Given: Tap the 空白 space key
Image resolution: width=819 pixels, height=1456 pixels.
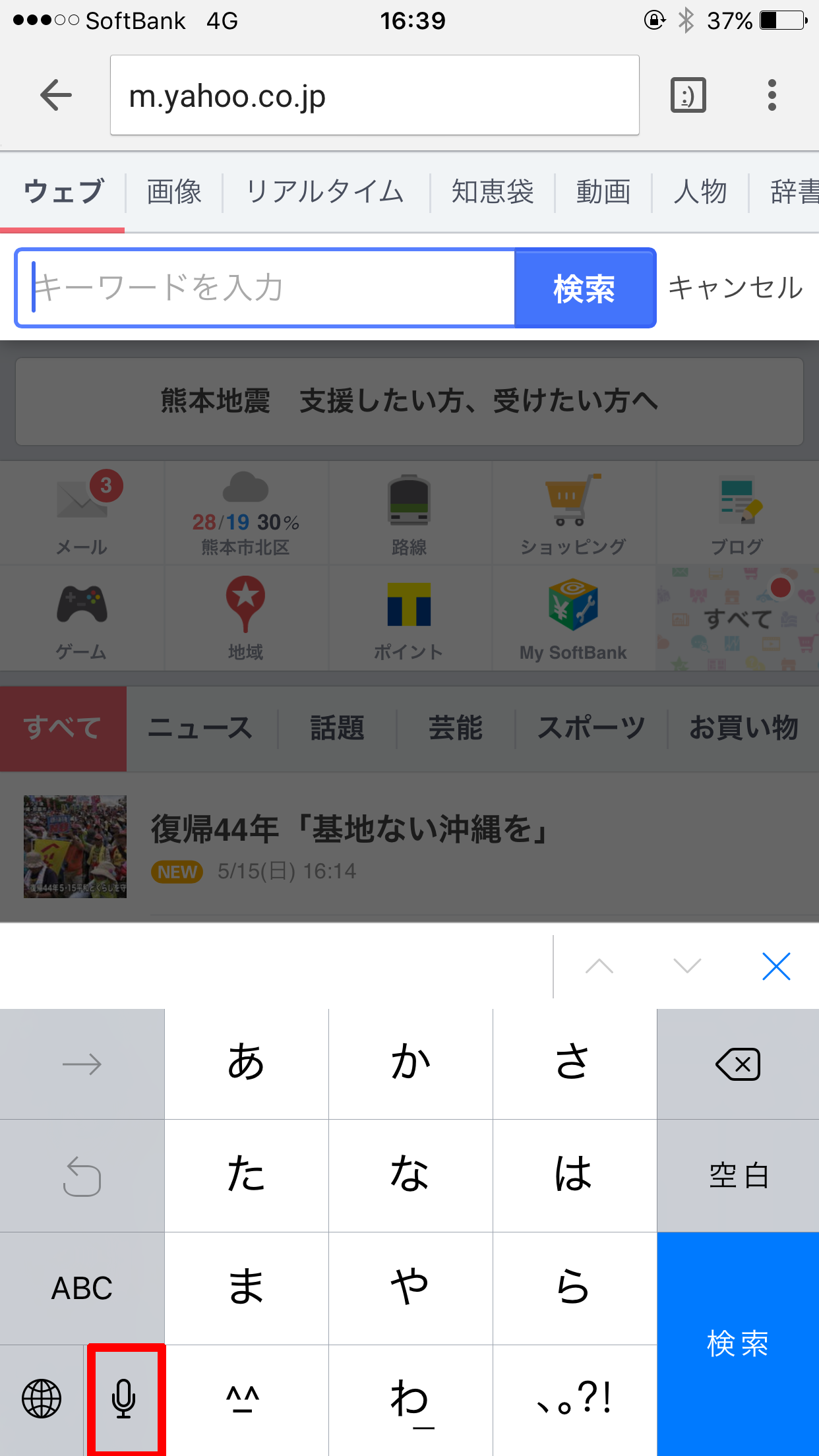Looking at the screenshot, I should 738,1176.
